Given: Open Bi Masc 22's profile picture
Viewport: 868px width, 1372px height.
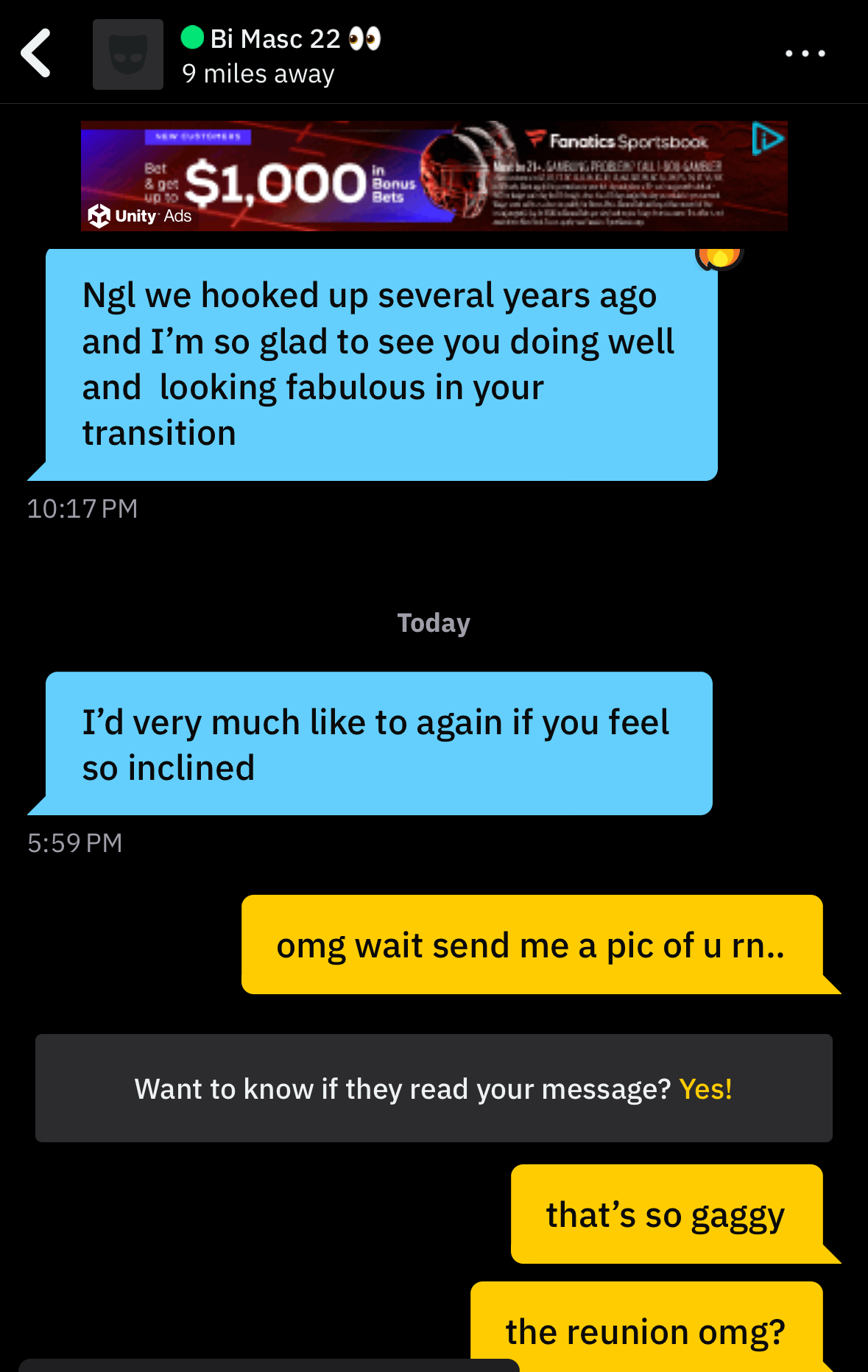Looking at the screenshot, I should (x=128, y=54).
